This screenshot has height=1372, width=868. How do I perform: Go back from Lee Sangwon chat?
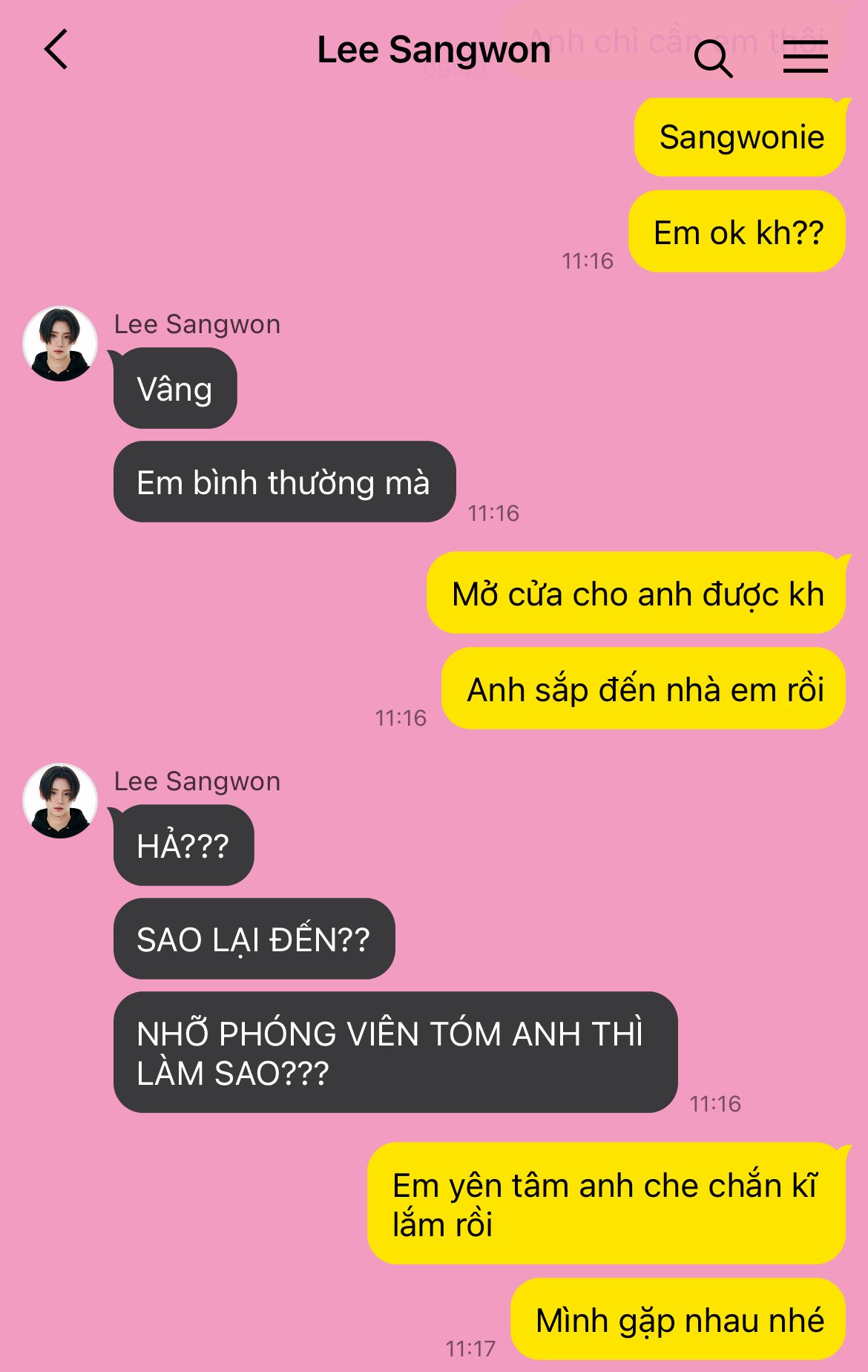pyautogui.click(x=56, y=50)
